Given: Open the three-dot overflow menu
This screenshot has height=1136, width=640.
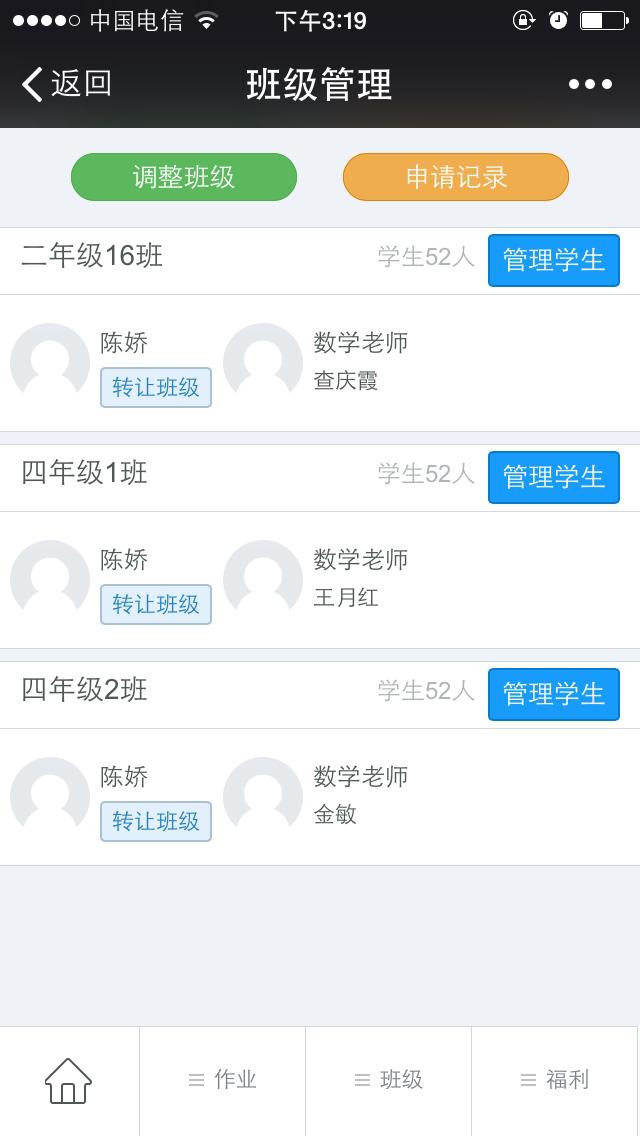Looking at the screenshot, I should click(590, 84).
